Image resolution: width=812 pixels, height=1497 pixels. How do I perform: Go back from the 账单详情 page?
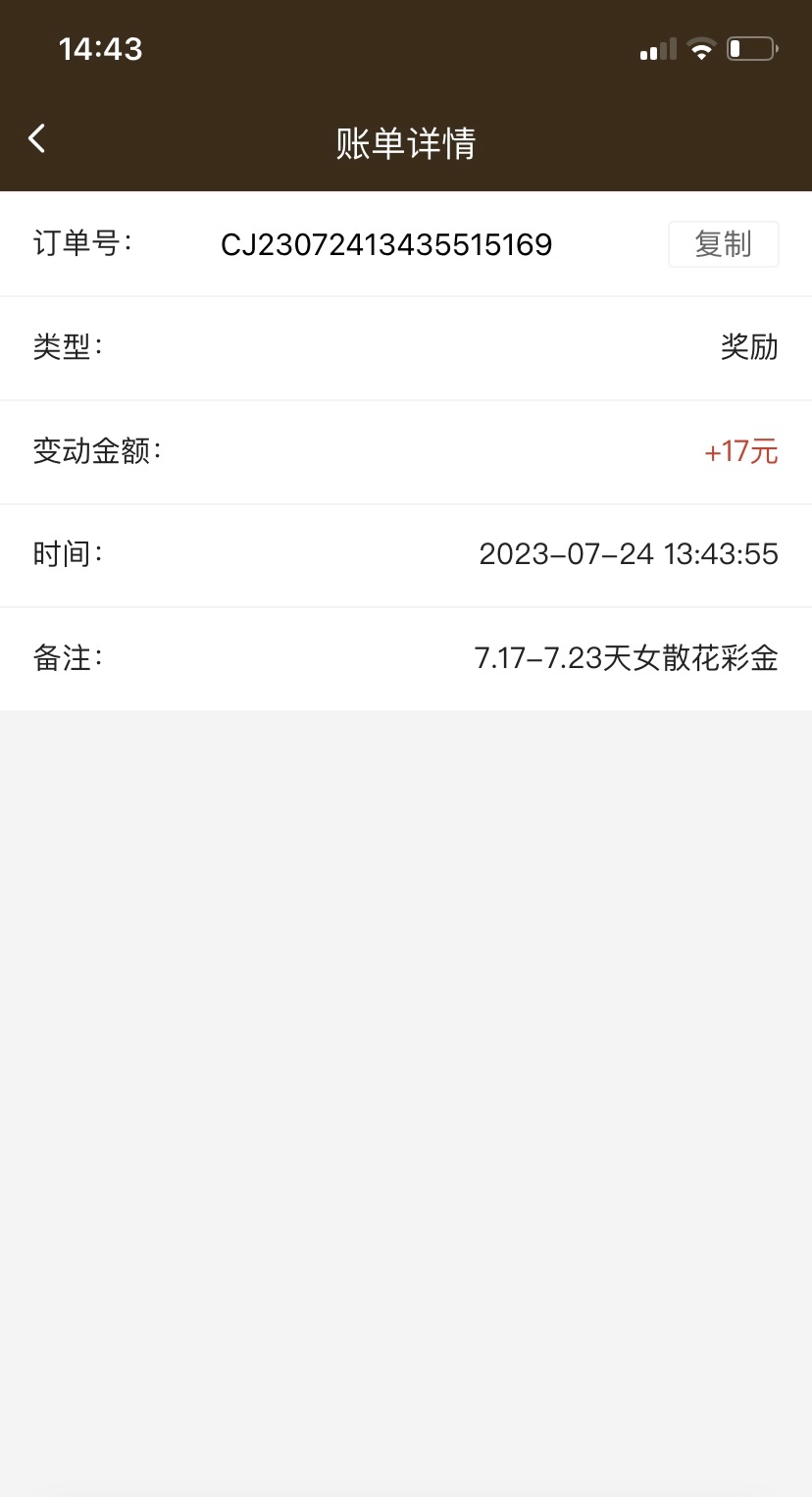[x=37, y=139]
